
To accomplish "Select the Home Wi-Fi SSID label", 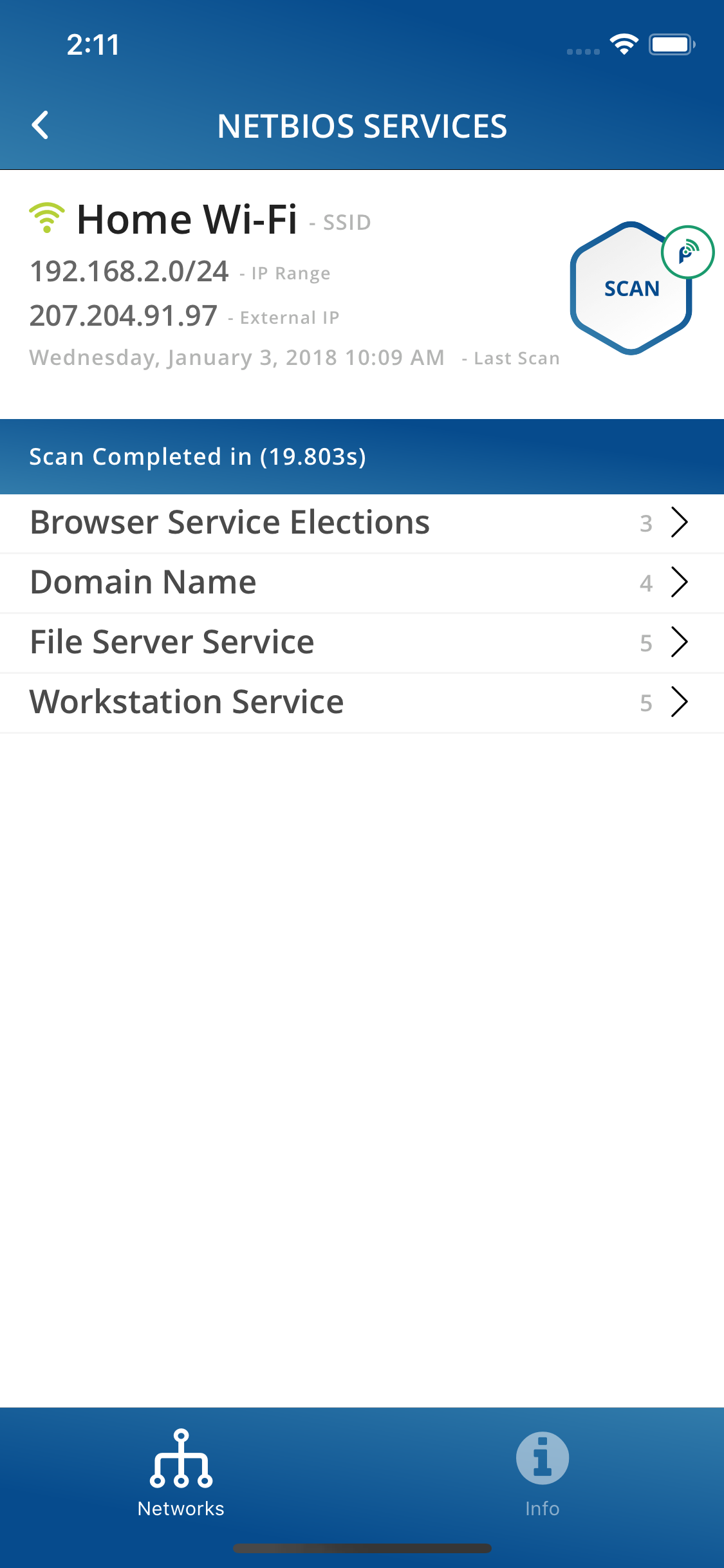I will 188,219.
